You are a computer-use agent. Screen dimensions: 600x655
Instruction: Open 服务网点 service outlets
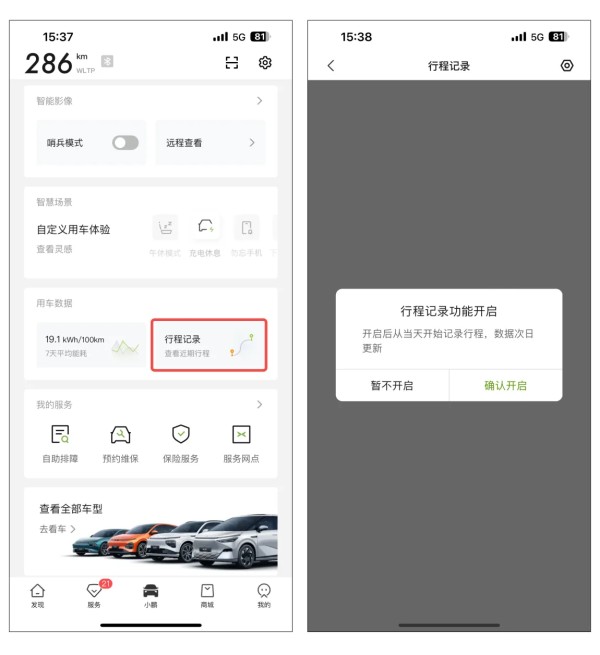coord(241,443)
